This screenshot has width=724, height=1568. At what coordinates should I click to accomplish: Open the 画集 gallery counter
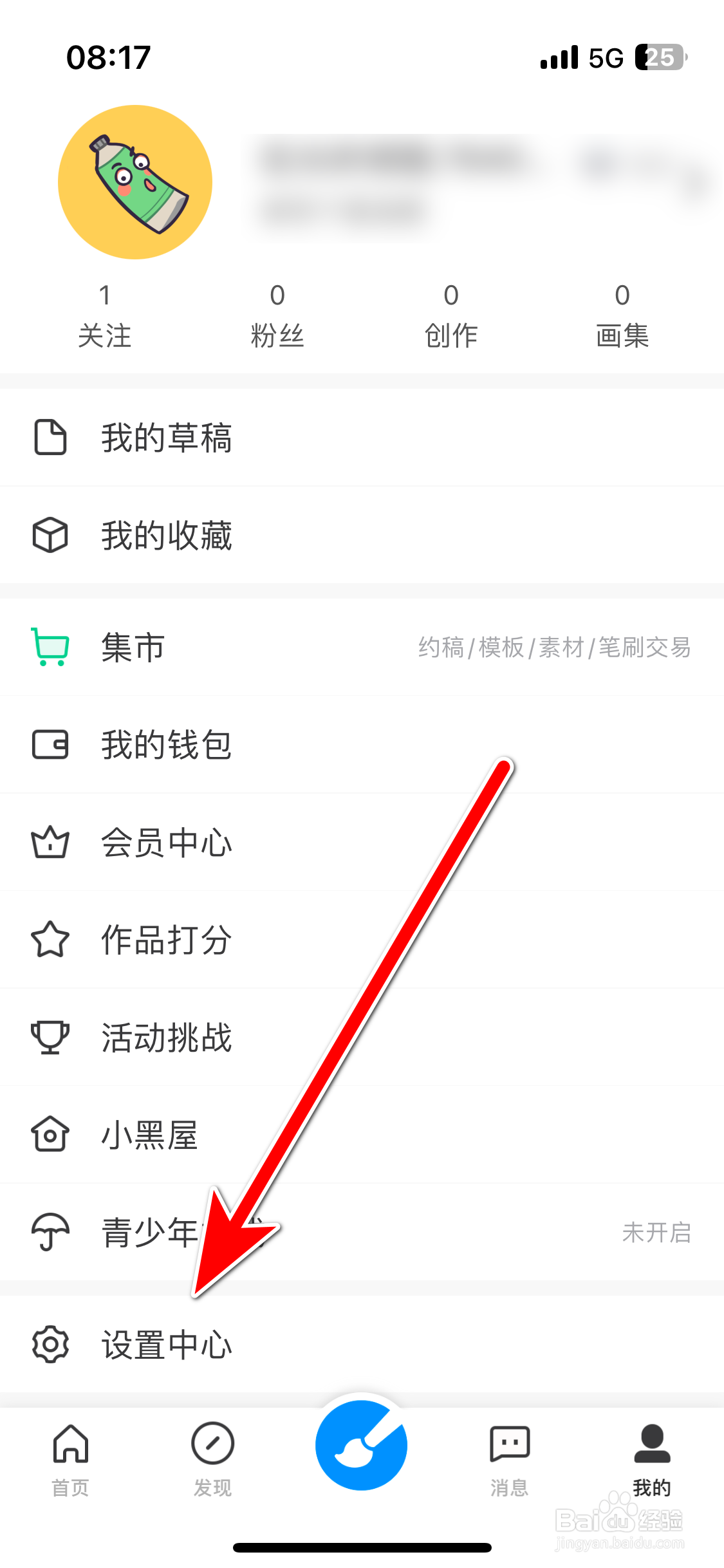[x=622, y=315]
